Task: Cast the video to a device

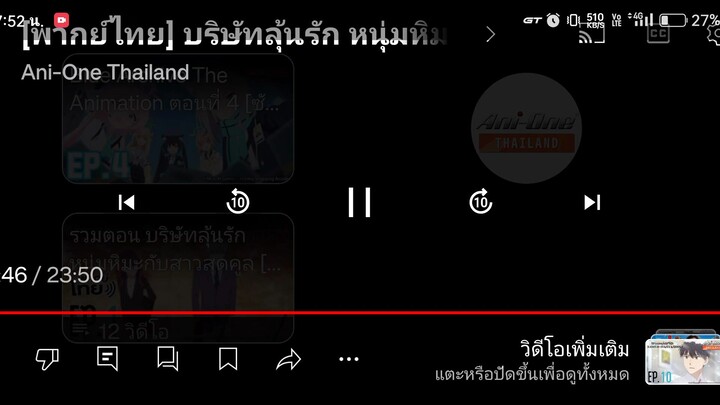Action: 592,35
